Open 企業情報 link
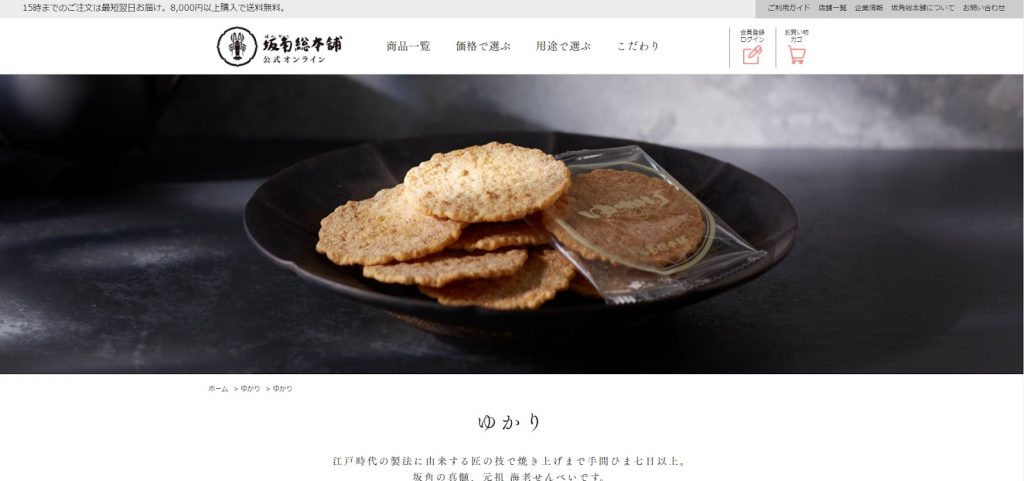Image resolution: width=1024 pixels, height=481 pixels. (868, 8)
